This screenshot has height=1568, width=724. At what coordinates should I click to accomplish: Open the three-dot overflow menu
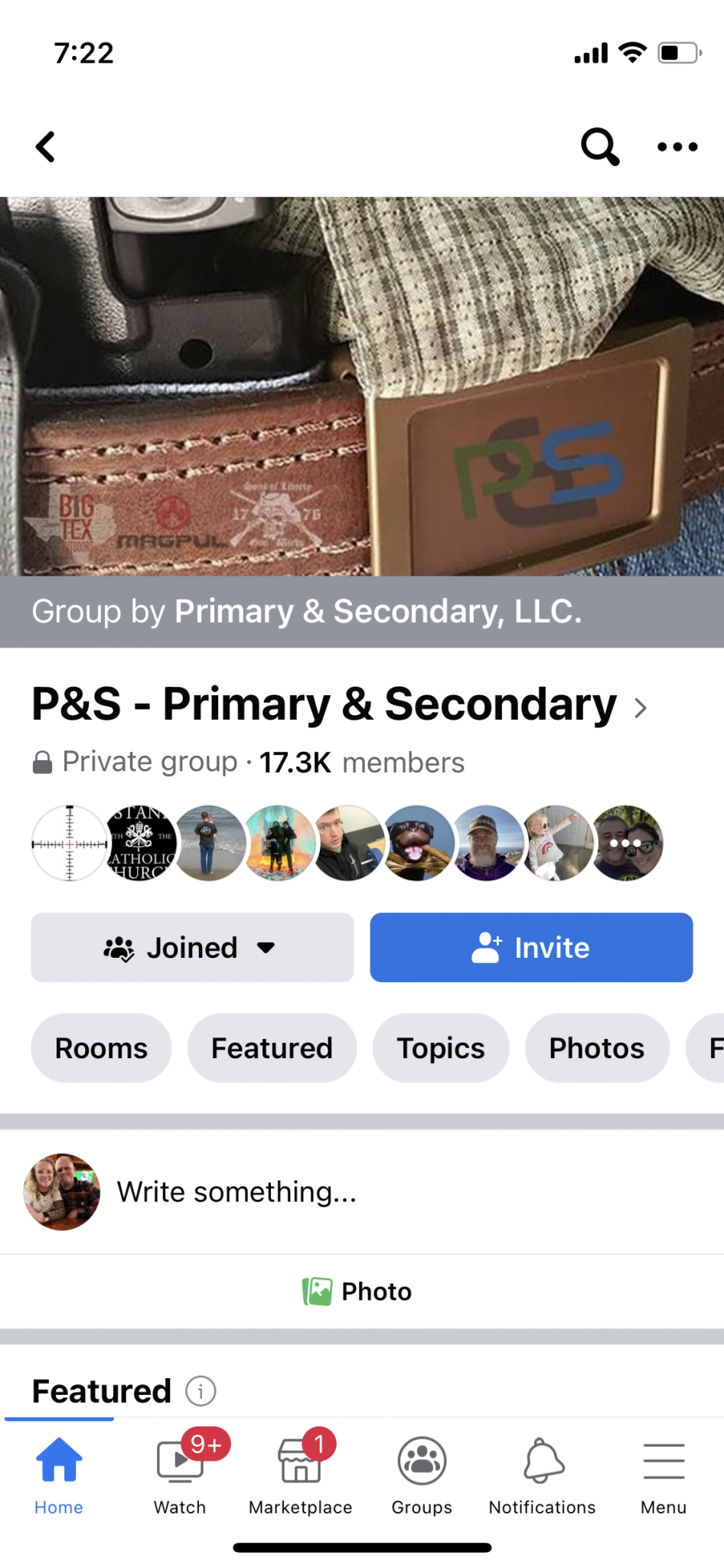click(677, 147)
